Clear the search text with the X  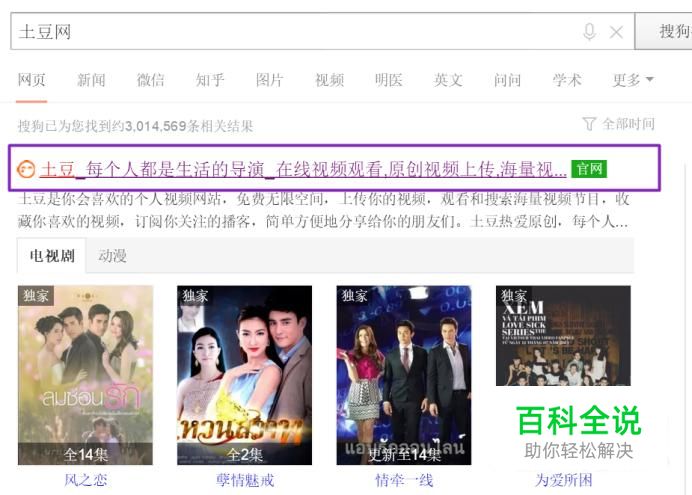(x=616, y=32)
